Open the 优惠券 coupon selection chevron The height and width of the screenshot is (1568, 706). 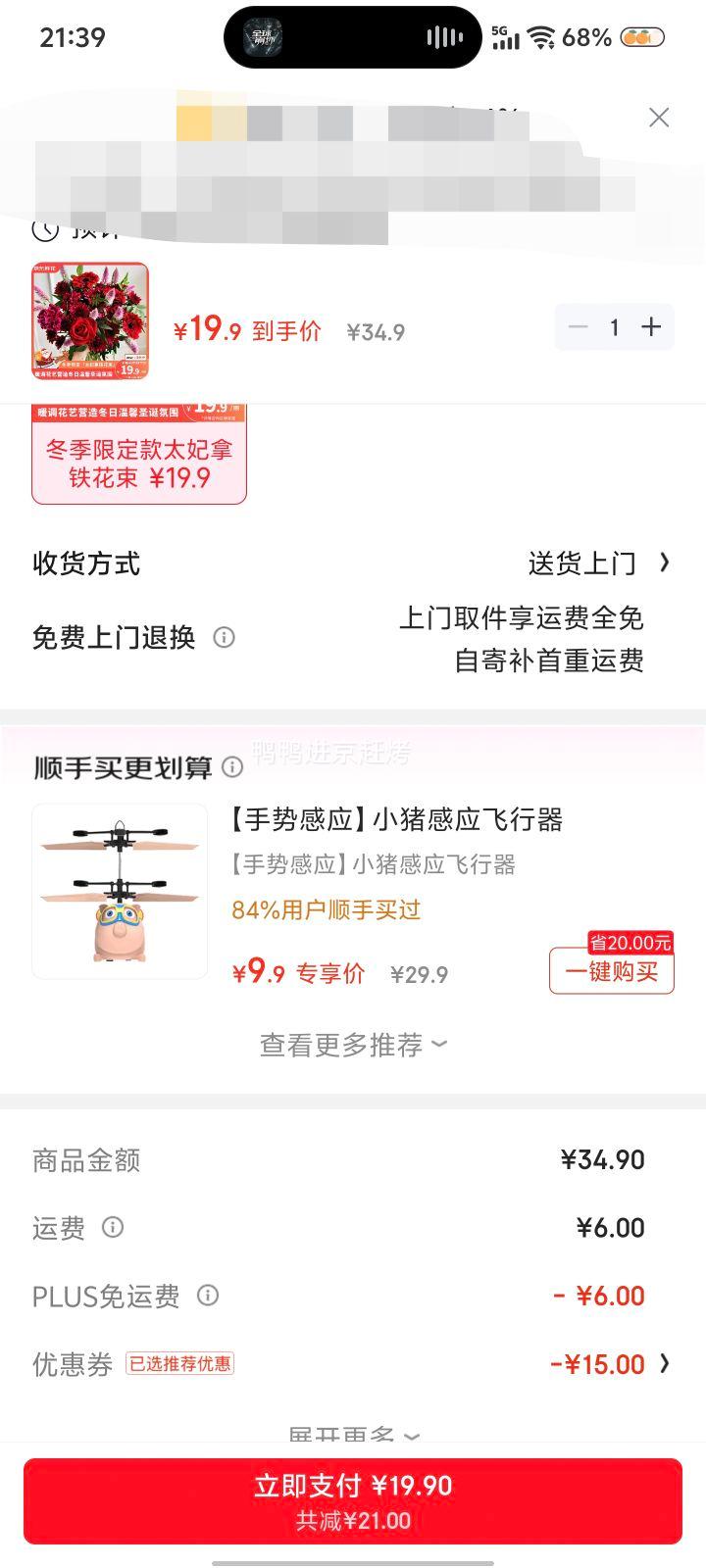tap(666, 1364)
